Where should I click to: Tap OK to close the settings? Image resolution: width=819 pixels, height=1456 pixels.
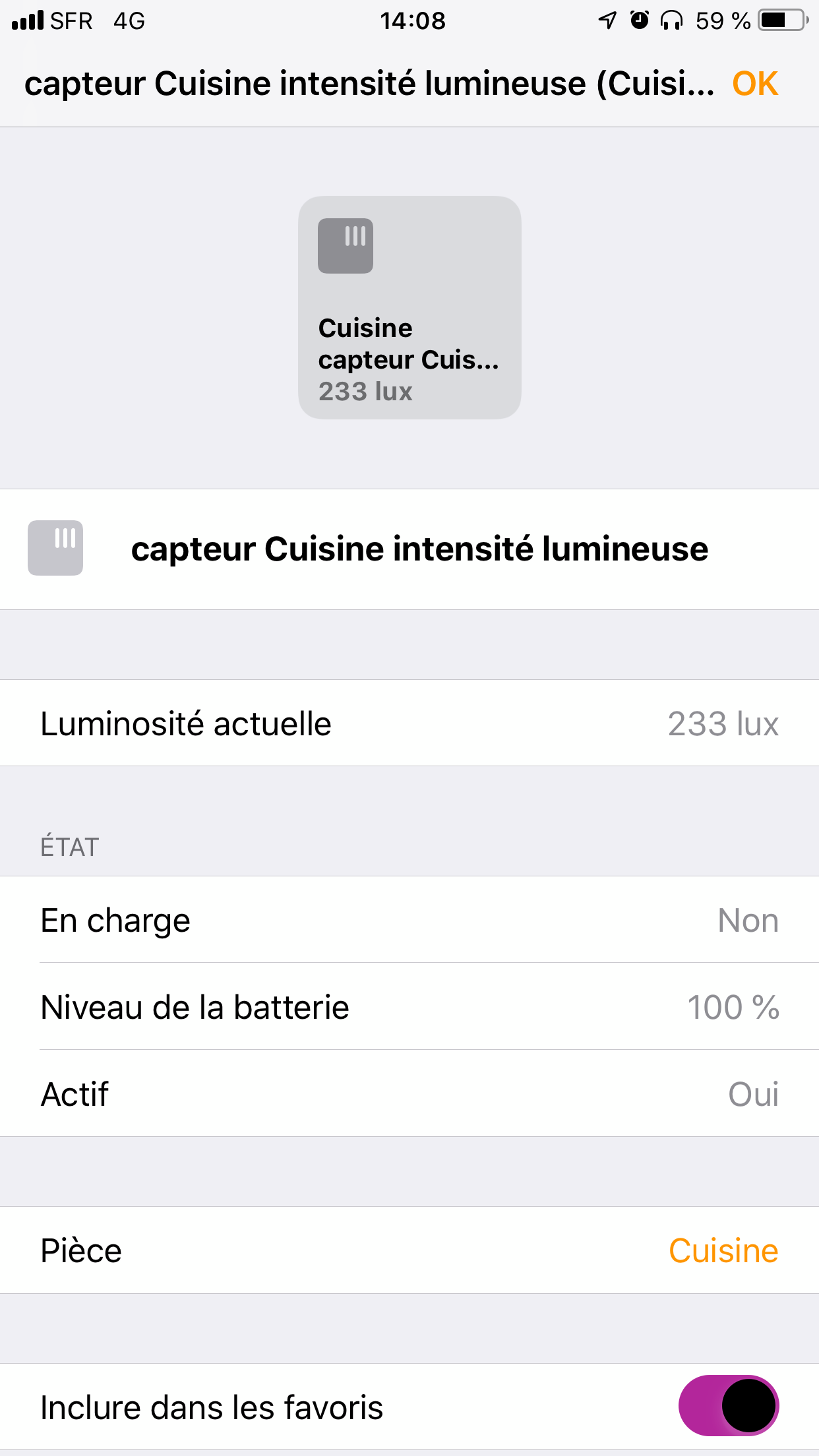pyautogui.click(x=754, y=84)
